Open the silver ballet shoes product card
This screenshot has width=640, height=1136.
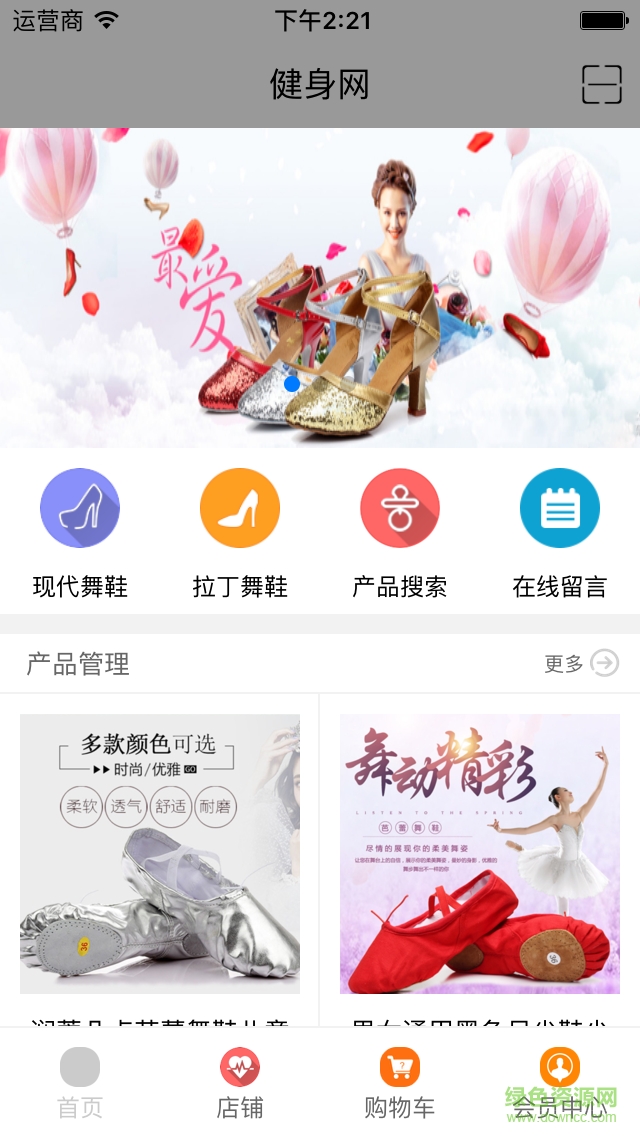tap(160, 854)
